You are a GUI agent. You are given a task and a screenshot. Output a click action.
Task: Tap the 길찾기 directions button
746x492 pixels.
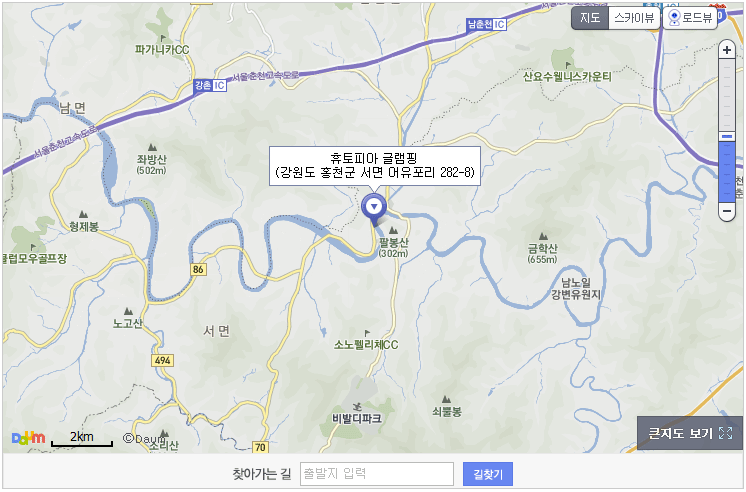coord(487,473)
